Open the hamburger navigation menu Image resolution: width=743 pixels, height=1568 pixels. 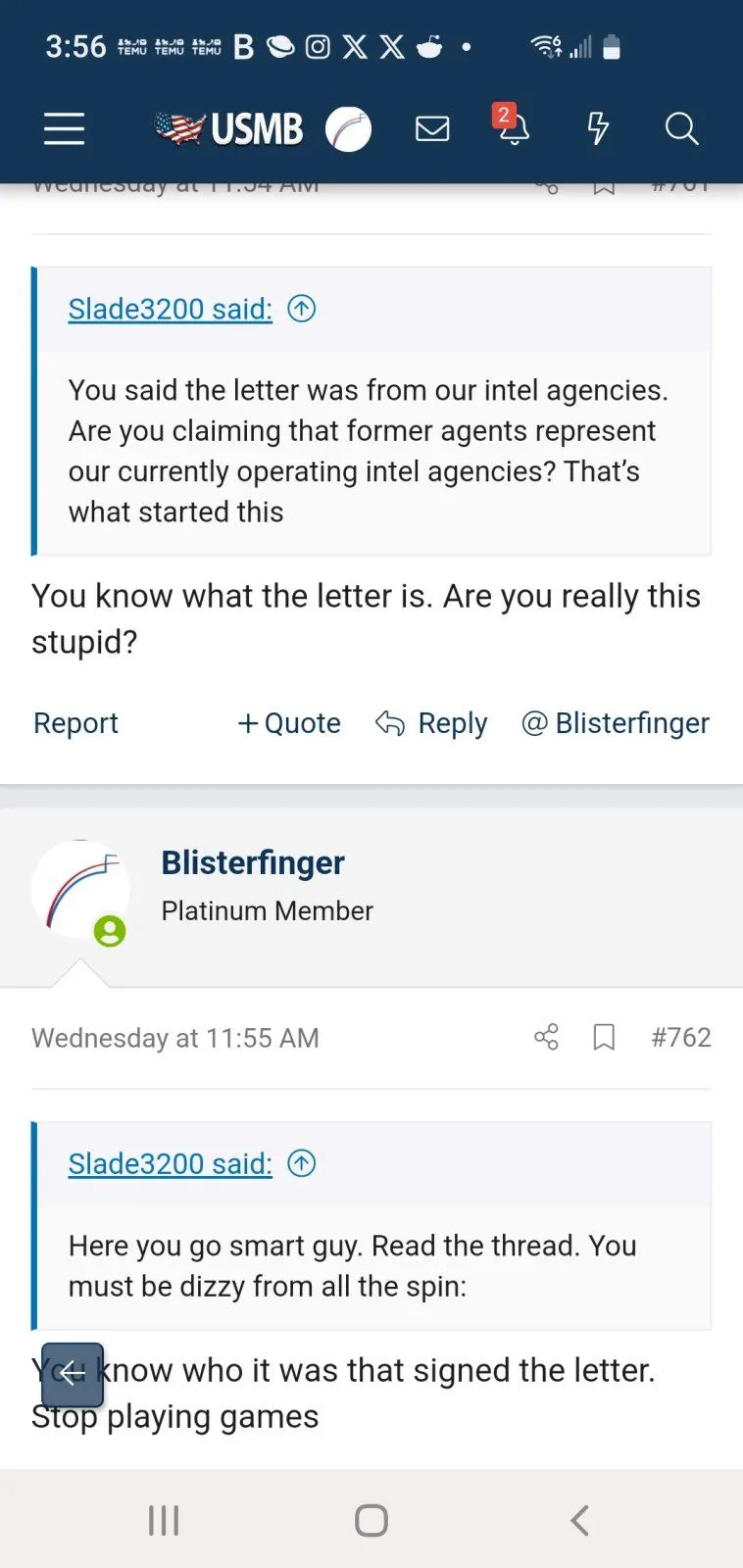pyautogui.click(x=65, y=128)
